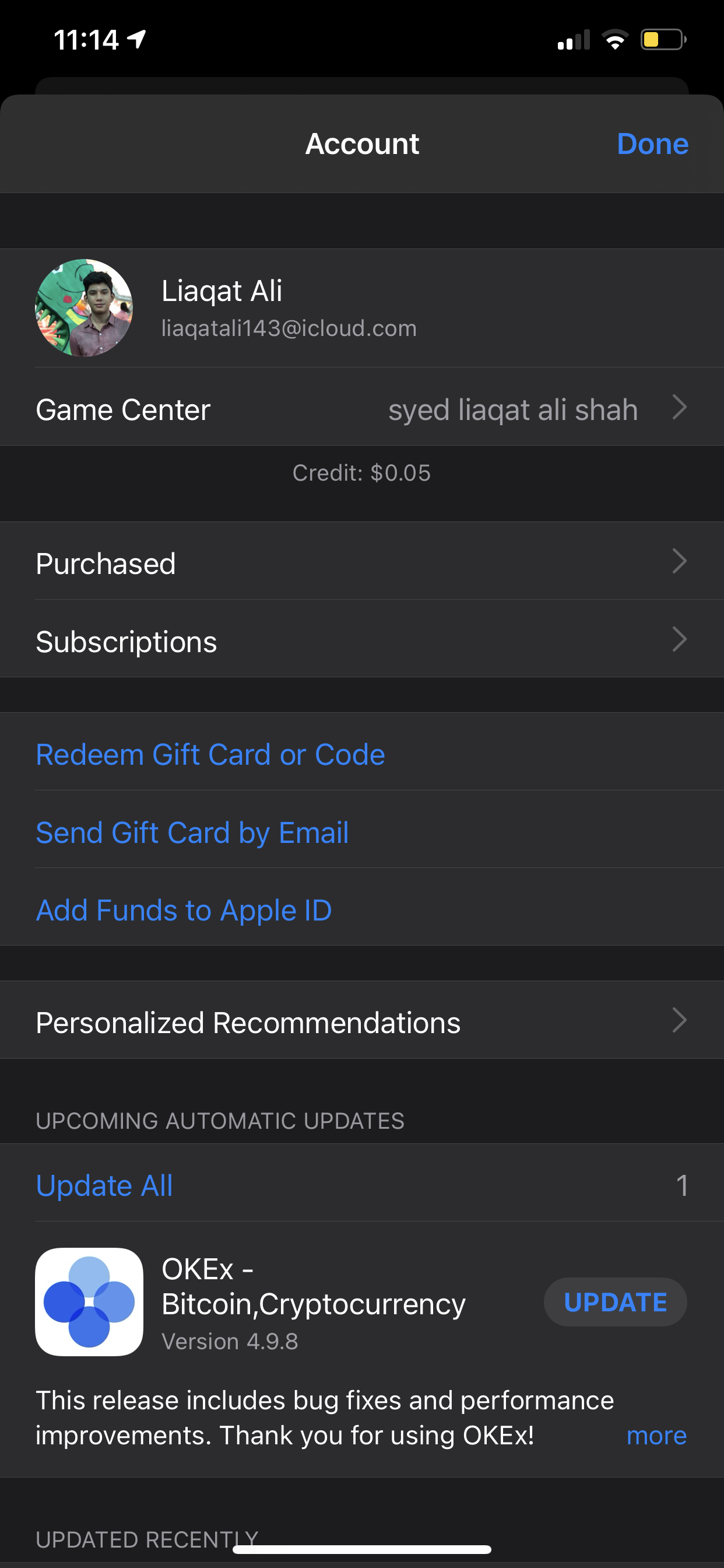View the Purchased apps list
The image size is (724, 1568).
point(361,563)
